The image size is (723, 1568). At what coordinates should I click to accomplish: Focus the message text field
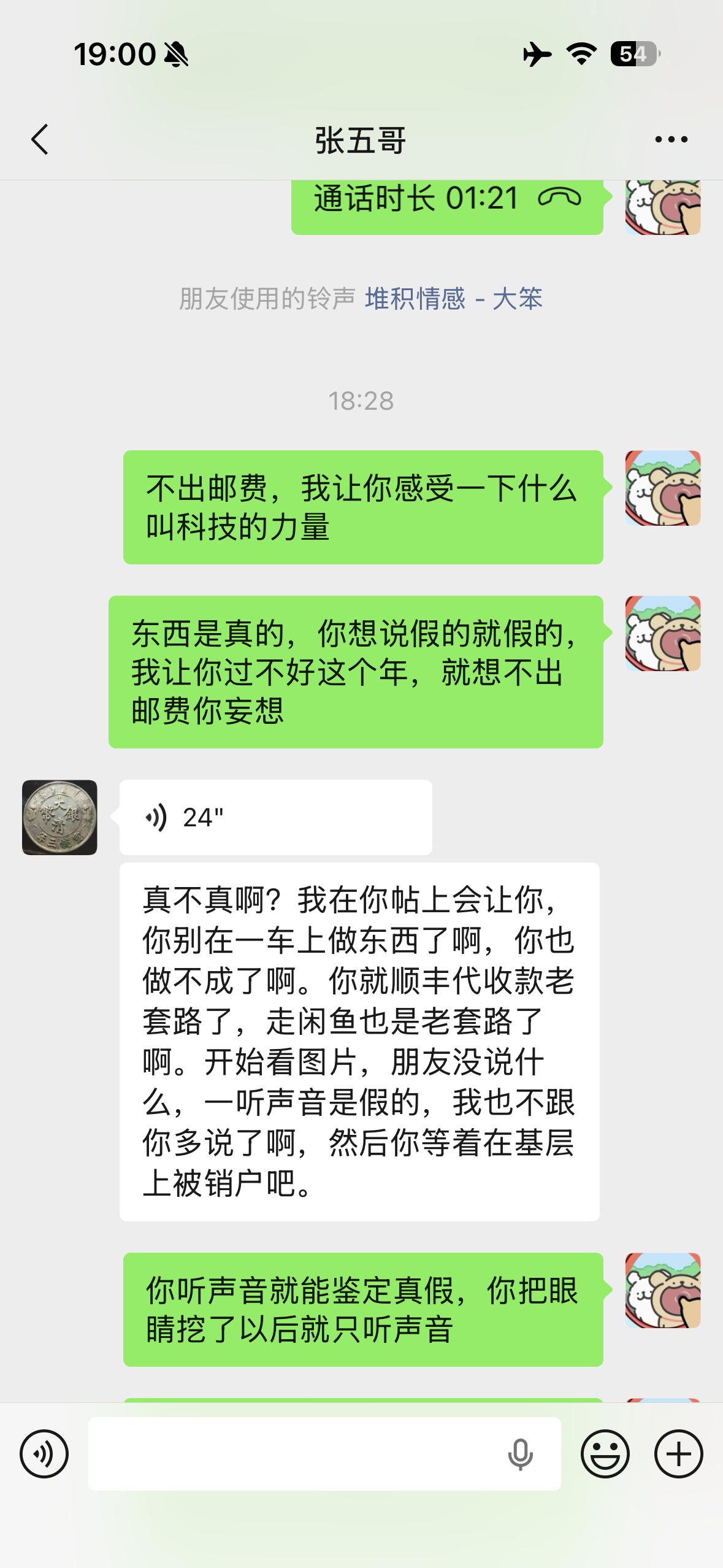pos(294,1454)
